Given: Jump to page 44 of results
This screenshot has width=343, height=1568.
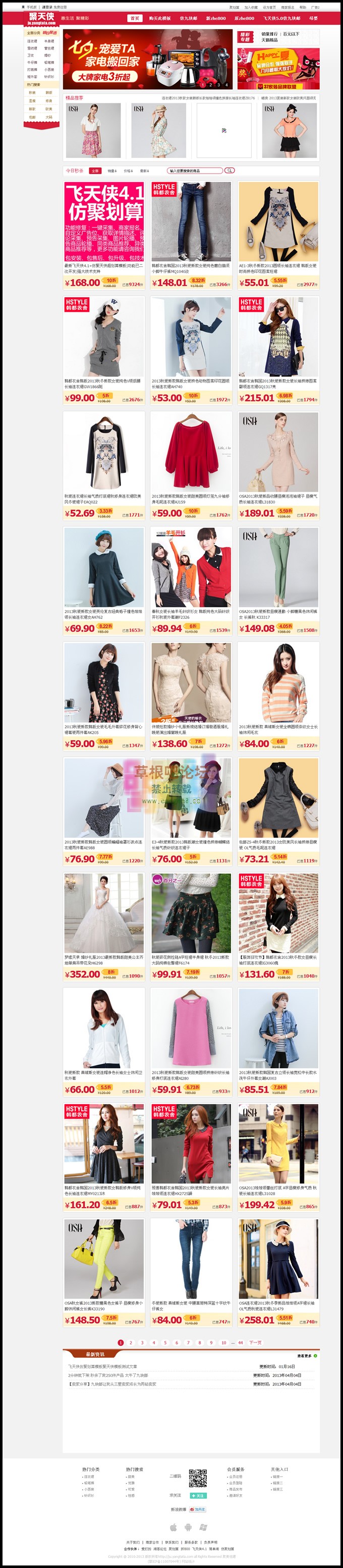Looking at the screenshot, I should point(240,1342).
